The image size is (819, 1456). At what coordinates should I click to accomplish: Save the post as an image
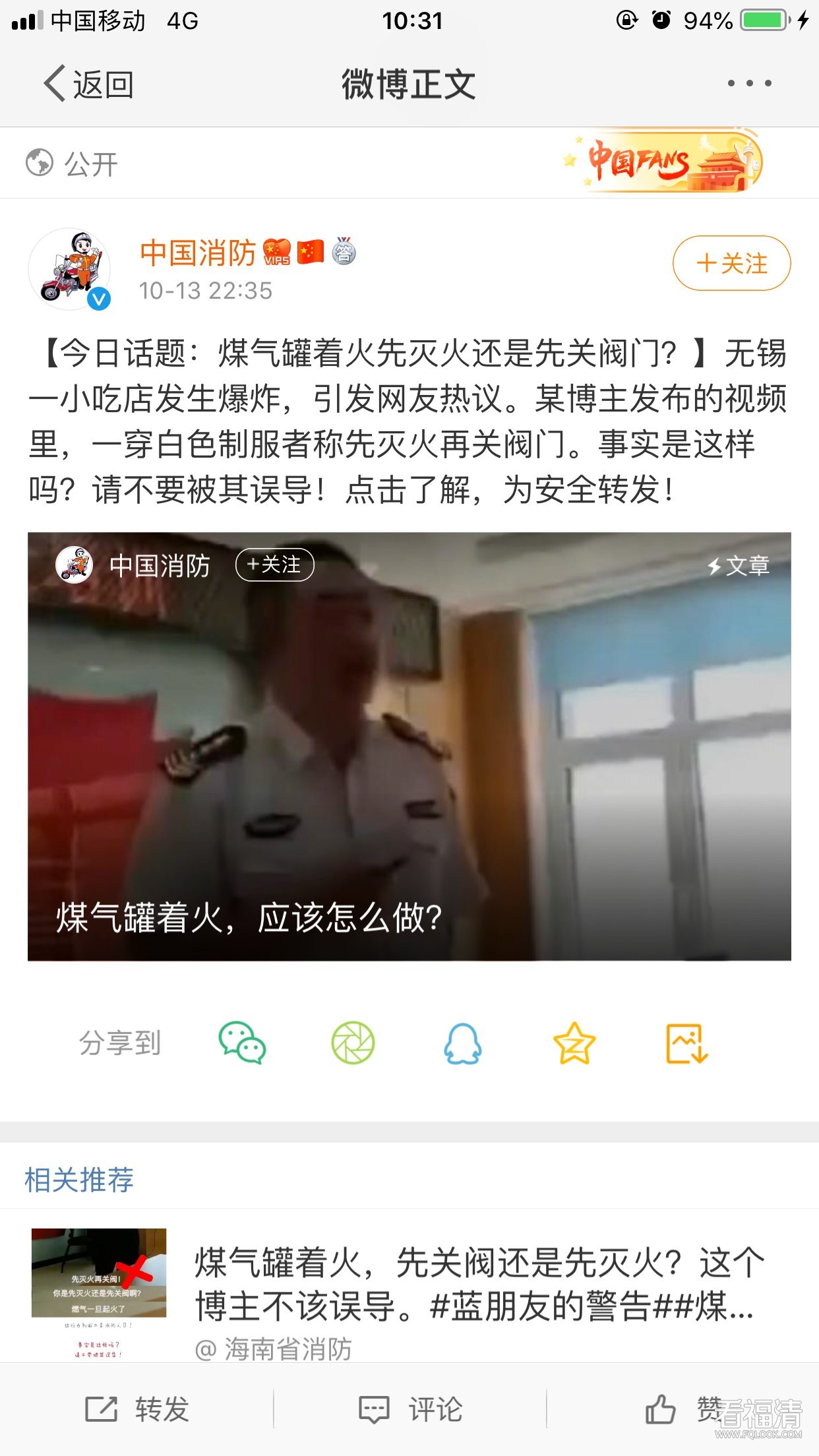(686, 1043)
